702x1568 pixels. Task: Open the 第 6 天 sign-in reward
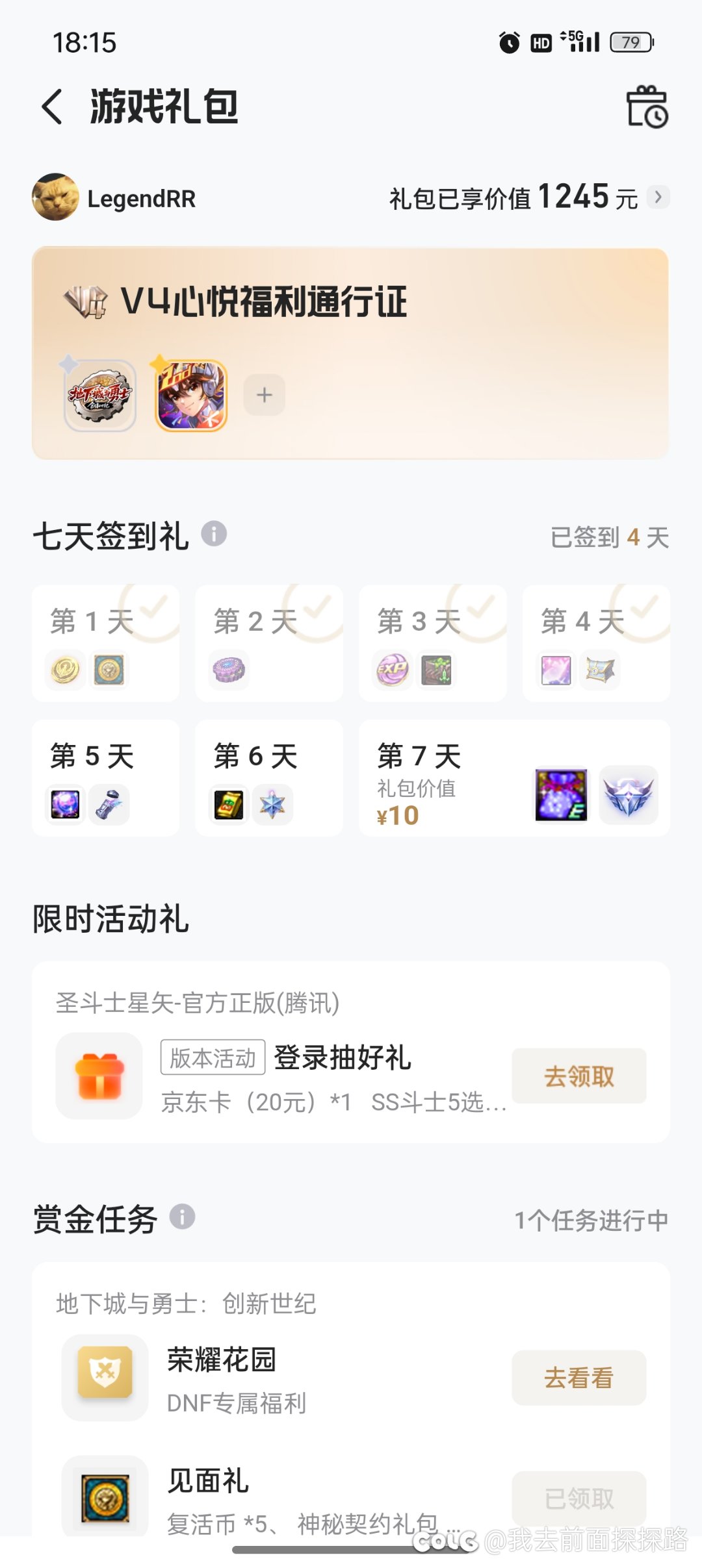tap(268, 778)
